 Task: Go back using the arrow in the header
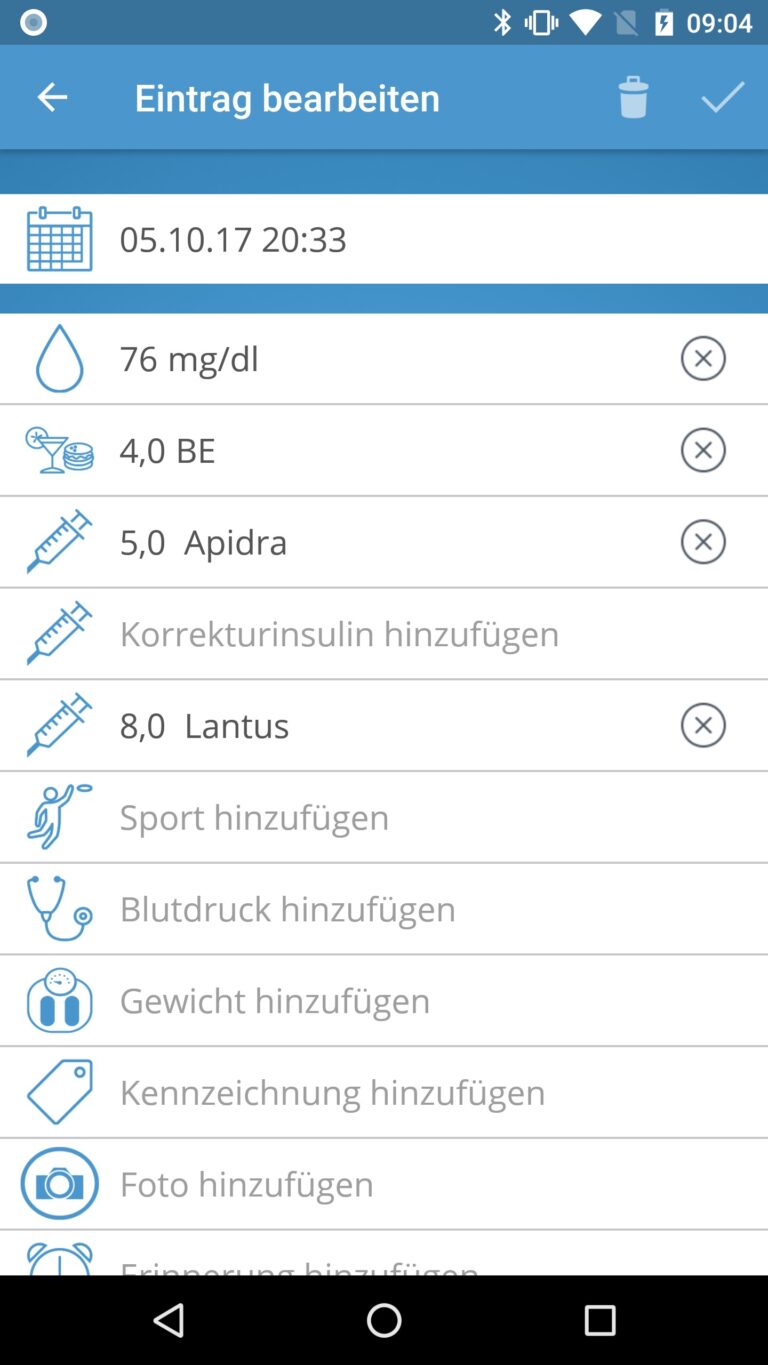52,96
